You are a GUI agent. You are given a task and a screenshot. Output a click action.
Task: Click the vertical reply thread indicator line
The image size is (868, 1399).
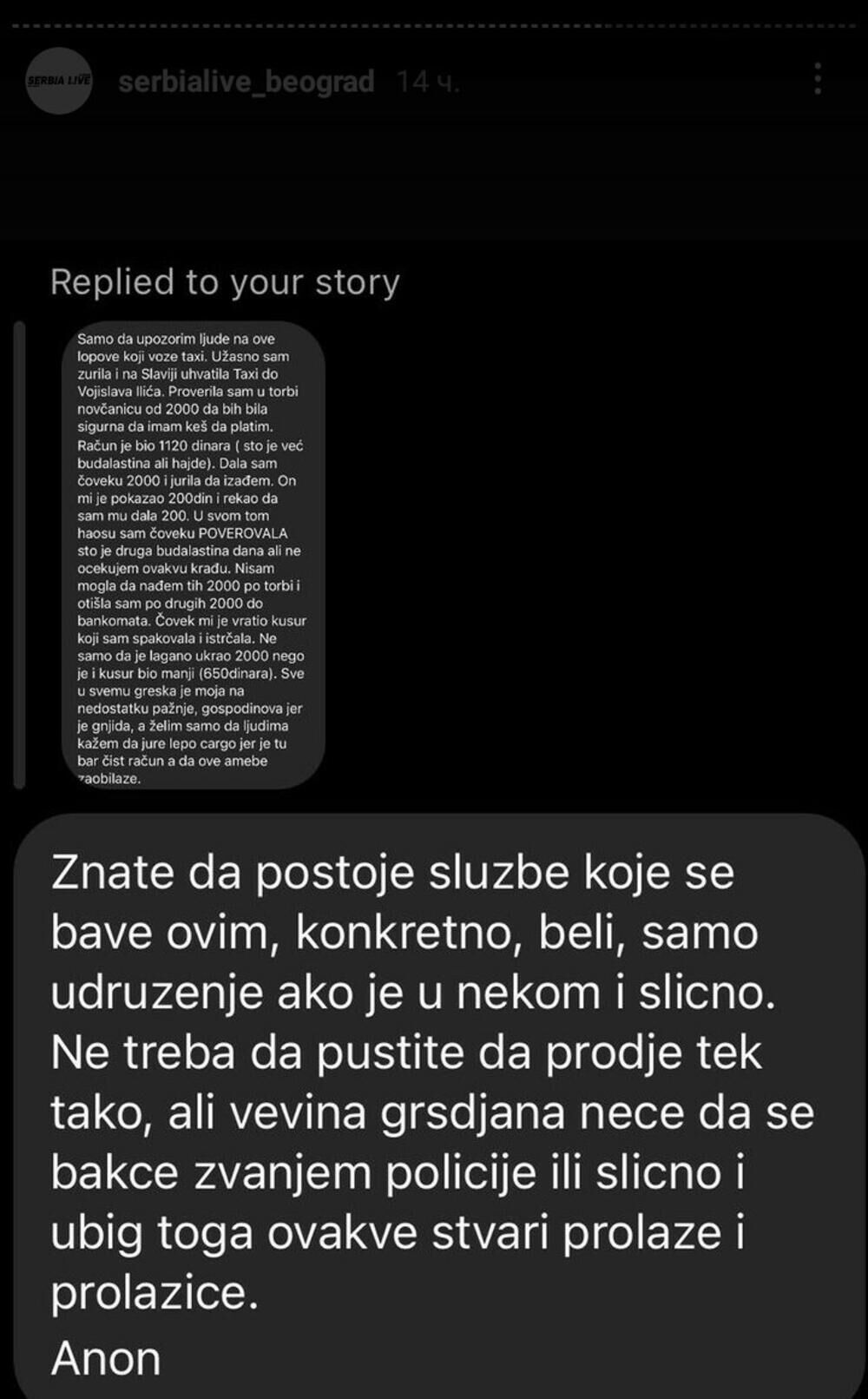tap(19, 556)
